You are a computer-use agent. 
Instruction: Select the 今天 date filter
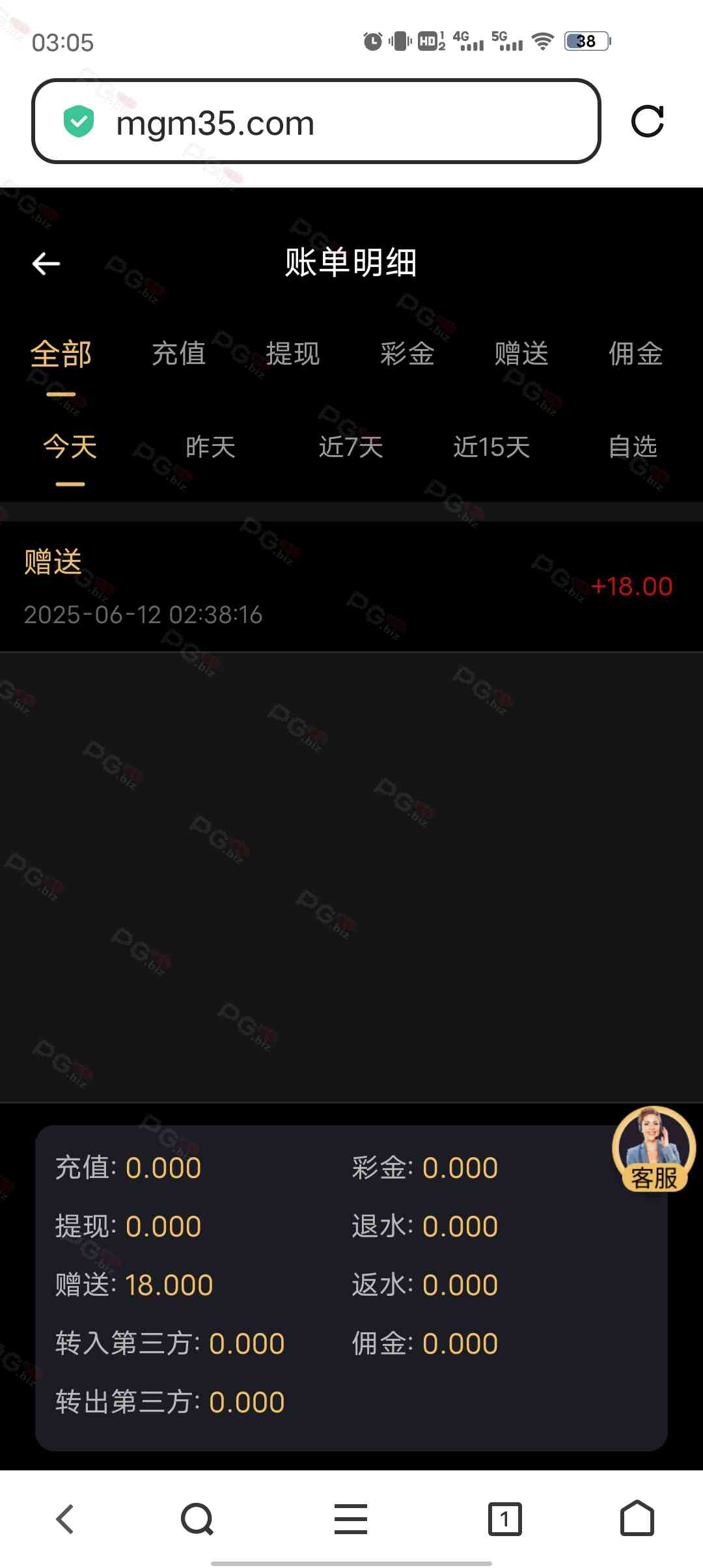[70, 447]
